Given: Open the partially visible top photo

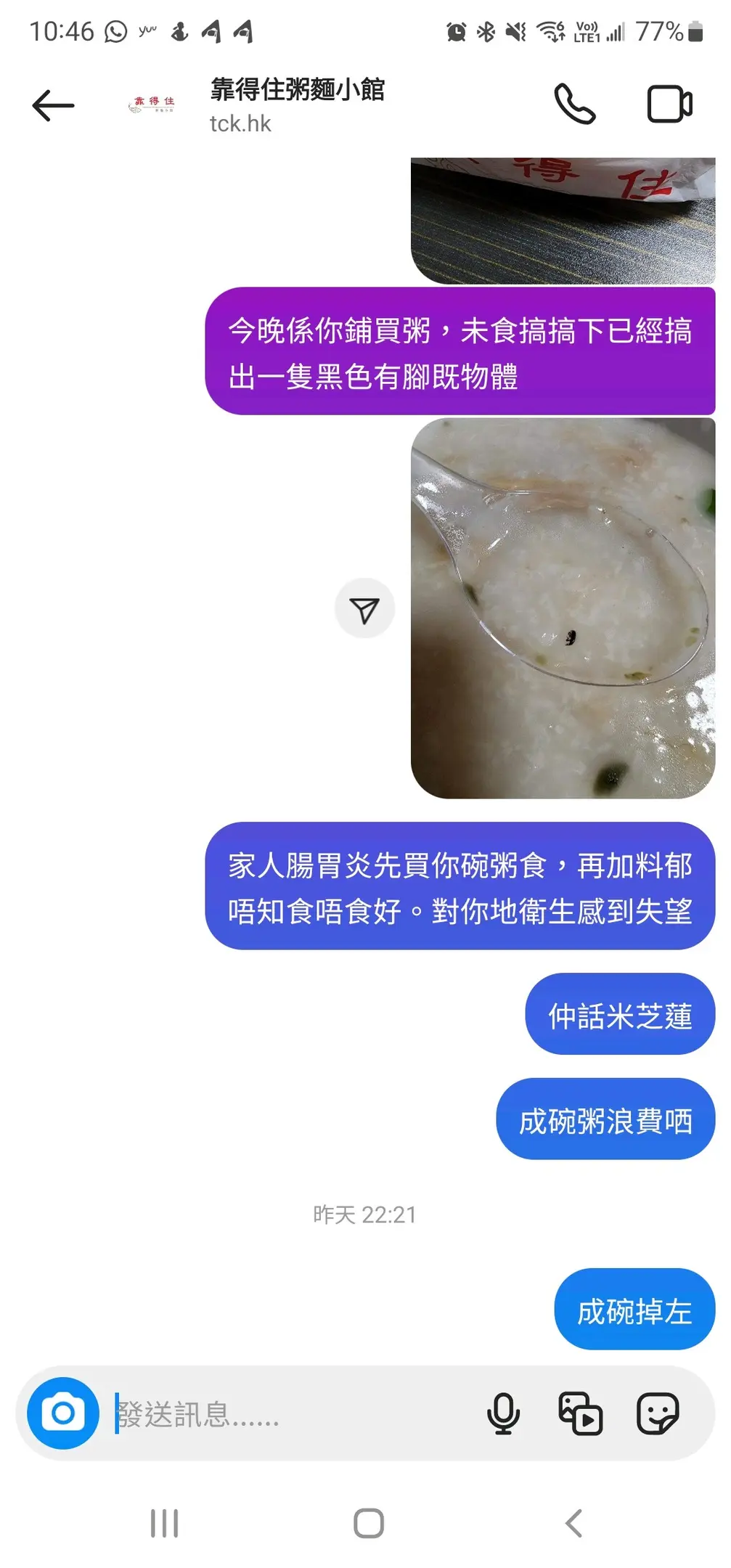Looking at the screenshot, I should point(563,220).
